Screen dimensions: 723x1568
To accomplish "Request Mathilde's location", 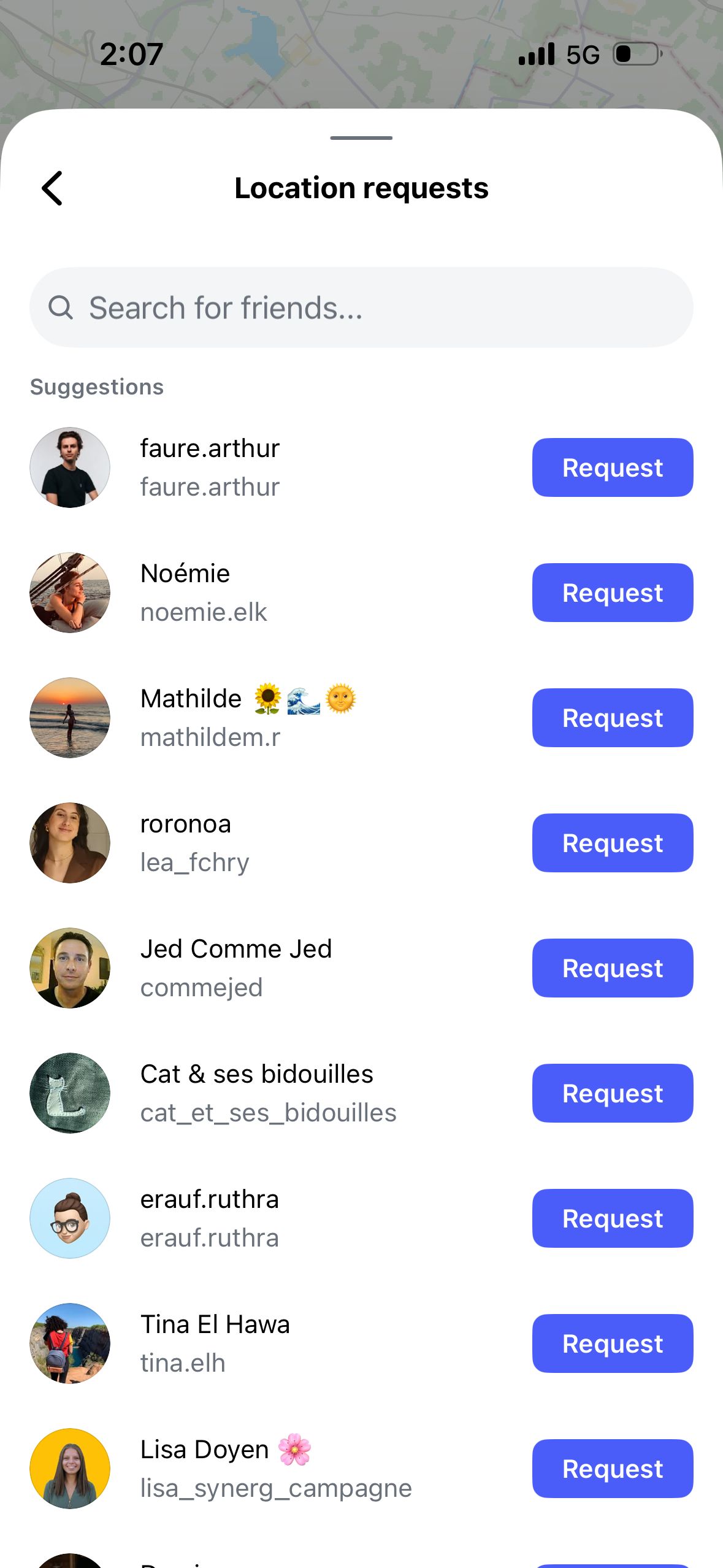I will [612, 718].
